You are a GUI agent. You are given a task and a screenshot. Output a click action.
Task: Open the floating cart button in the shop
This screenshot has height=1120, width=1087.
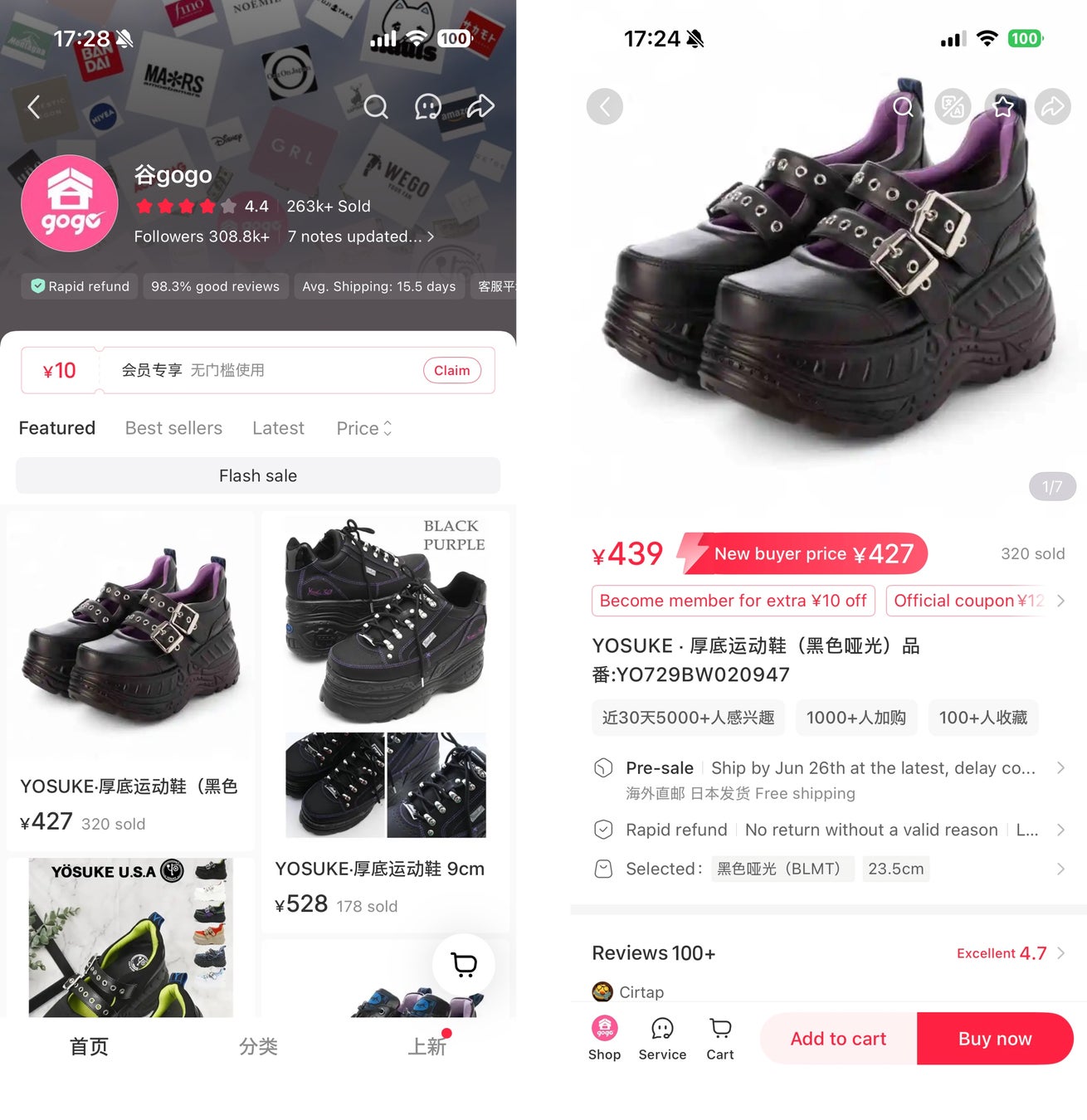(x=463, y=964)
